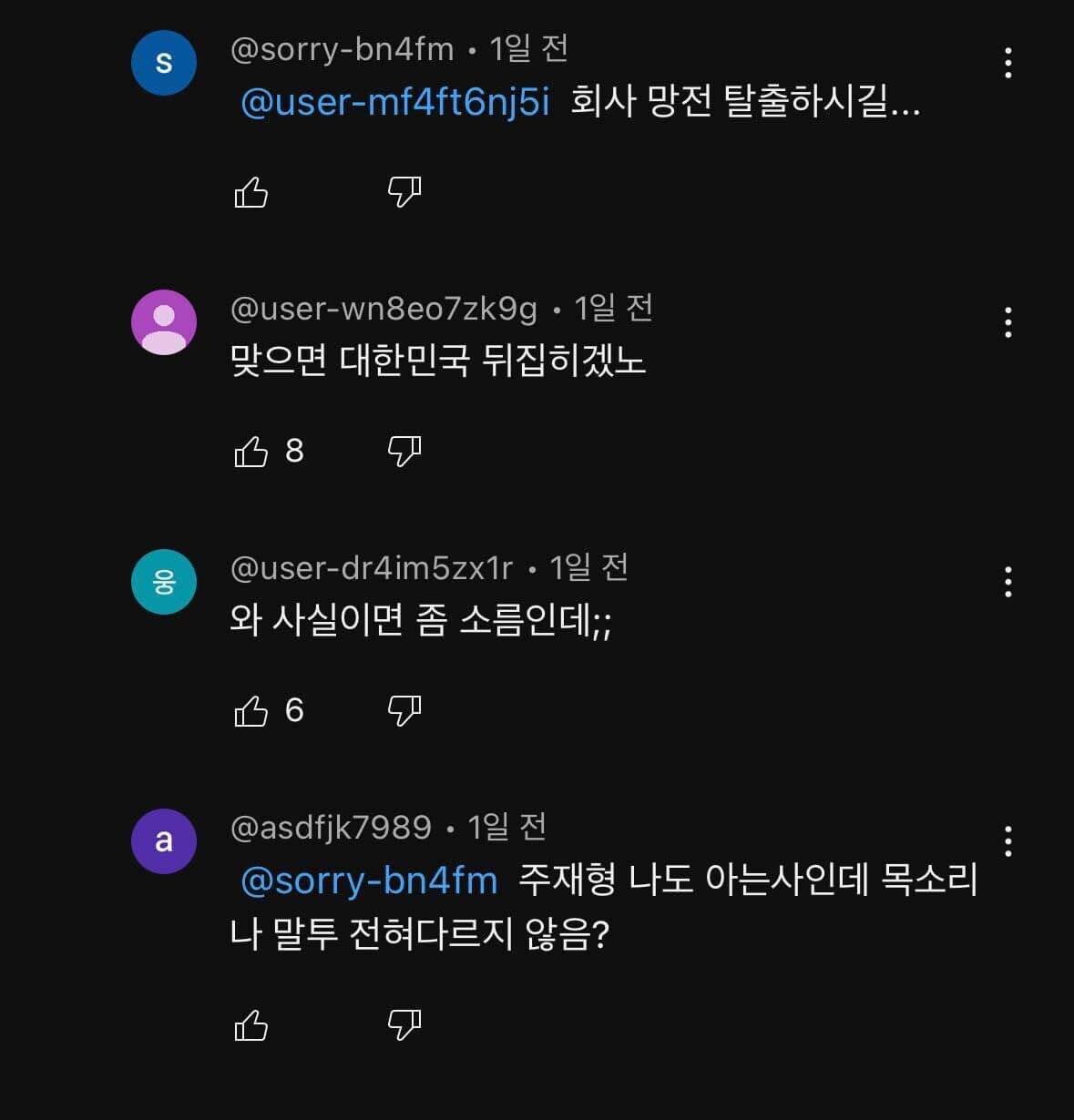Open @sorry-bn4fm's profile avatar

click(164, 62)
